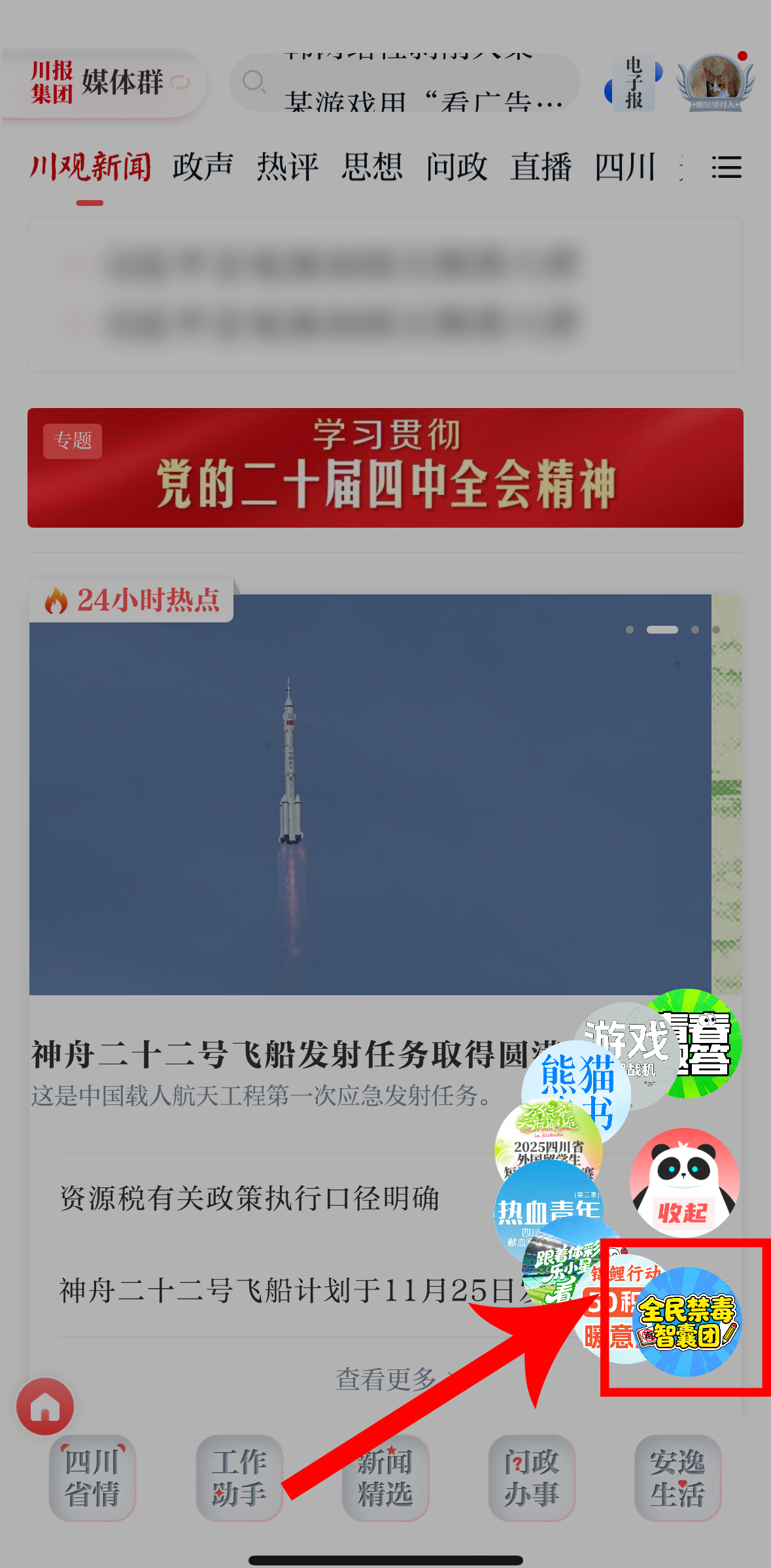Open 川报集团媒体群 switcher
Viewport: 771px width, 1568px height.
pos(105,83)
